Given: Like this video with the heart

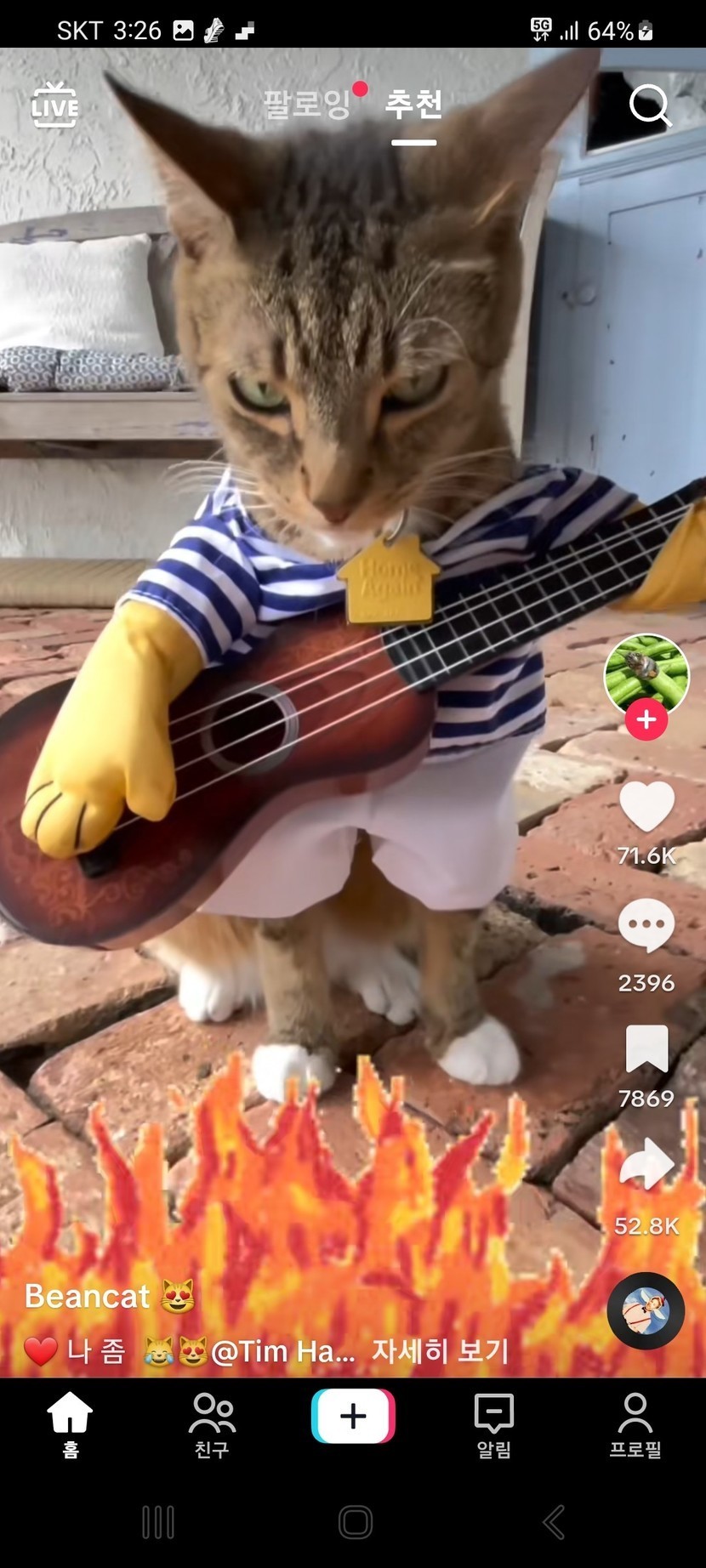Looking at the screenshot, I should click(x=646, y=806).
